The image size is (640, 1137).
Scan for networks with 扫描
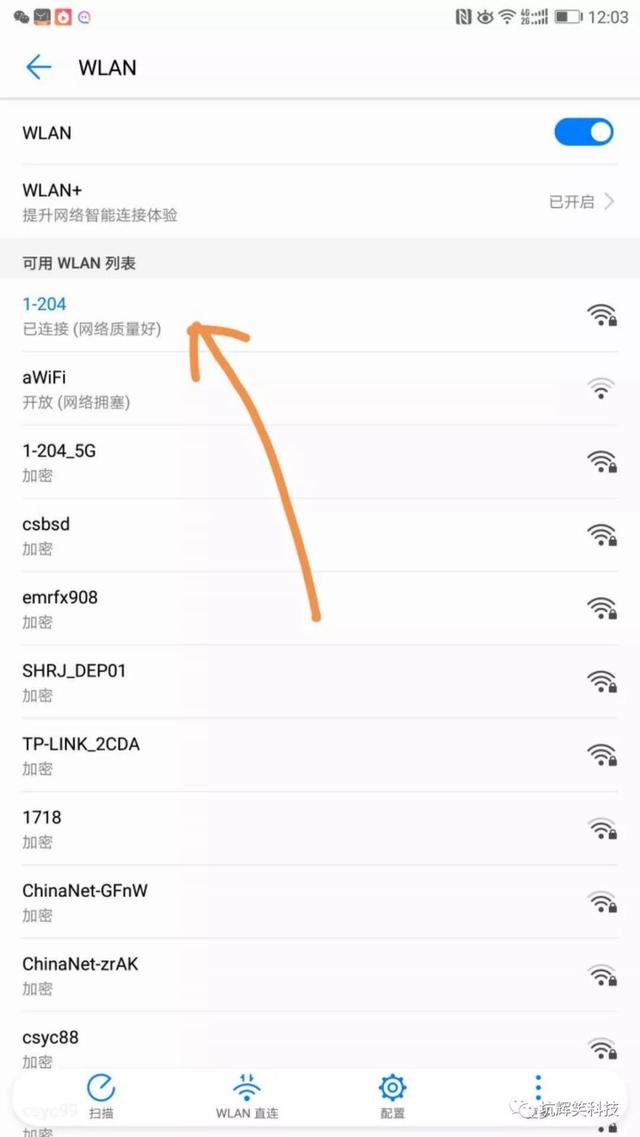point(101,1096)
